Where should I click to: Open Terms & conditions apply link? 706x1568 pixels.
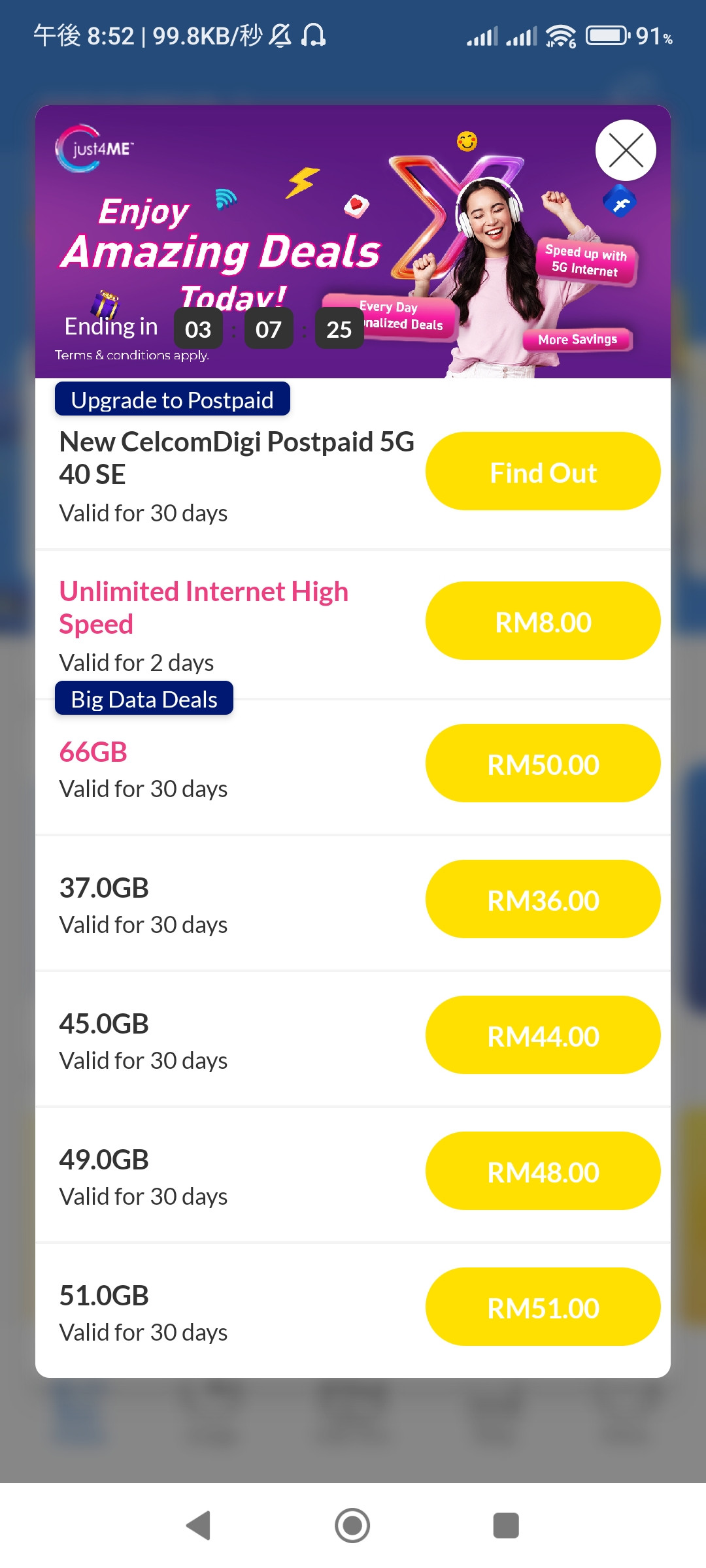(x=132, y=355)
